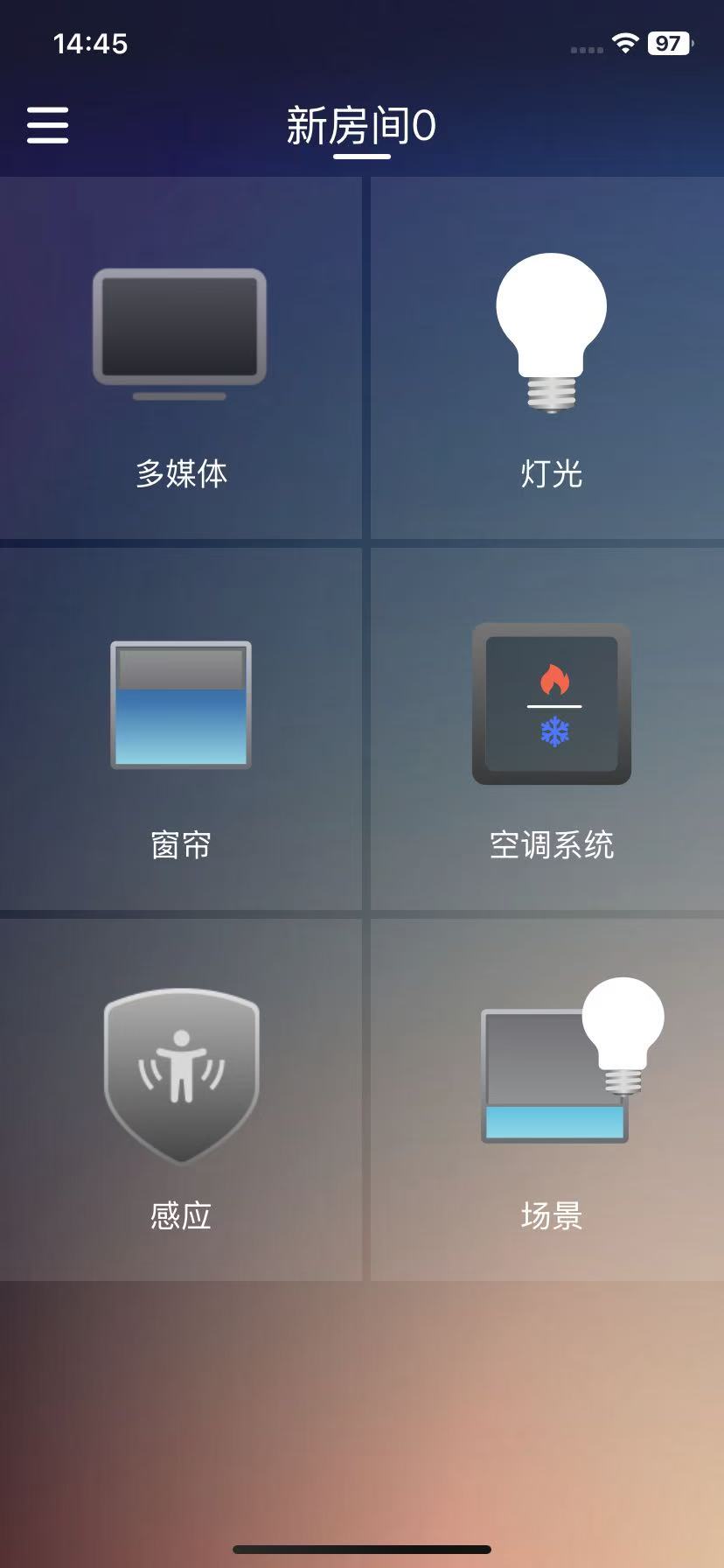This screenshot has height=1568, width=724.
Task: Open the 多媒体 tile
Action: (180, 358)
